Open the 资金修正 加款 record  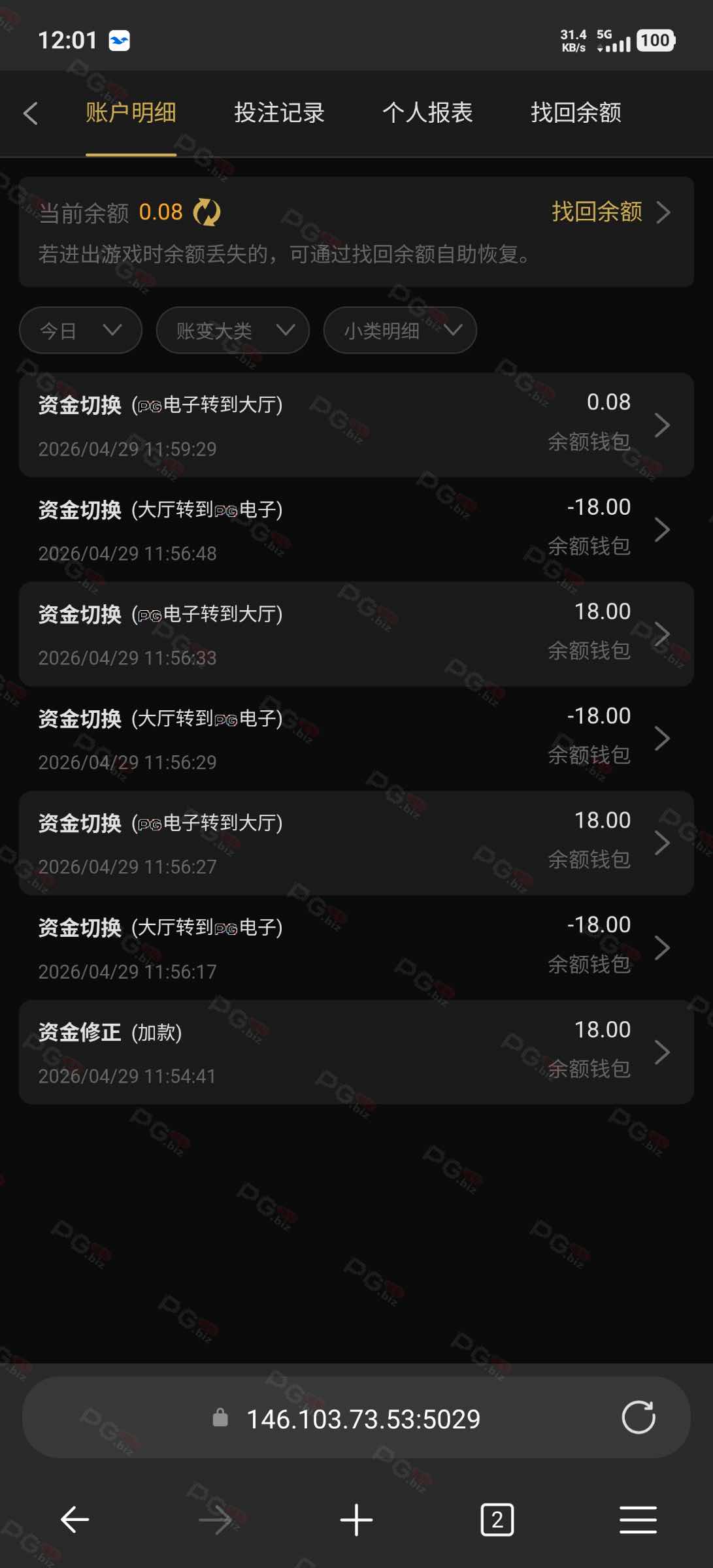click(x=356, y=1053)
